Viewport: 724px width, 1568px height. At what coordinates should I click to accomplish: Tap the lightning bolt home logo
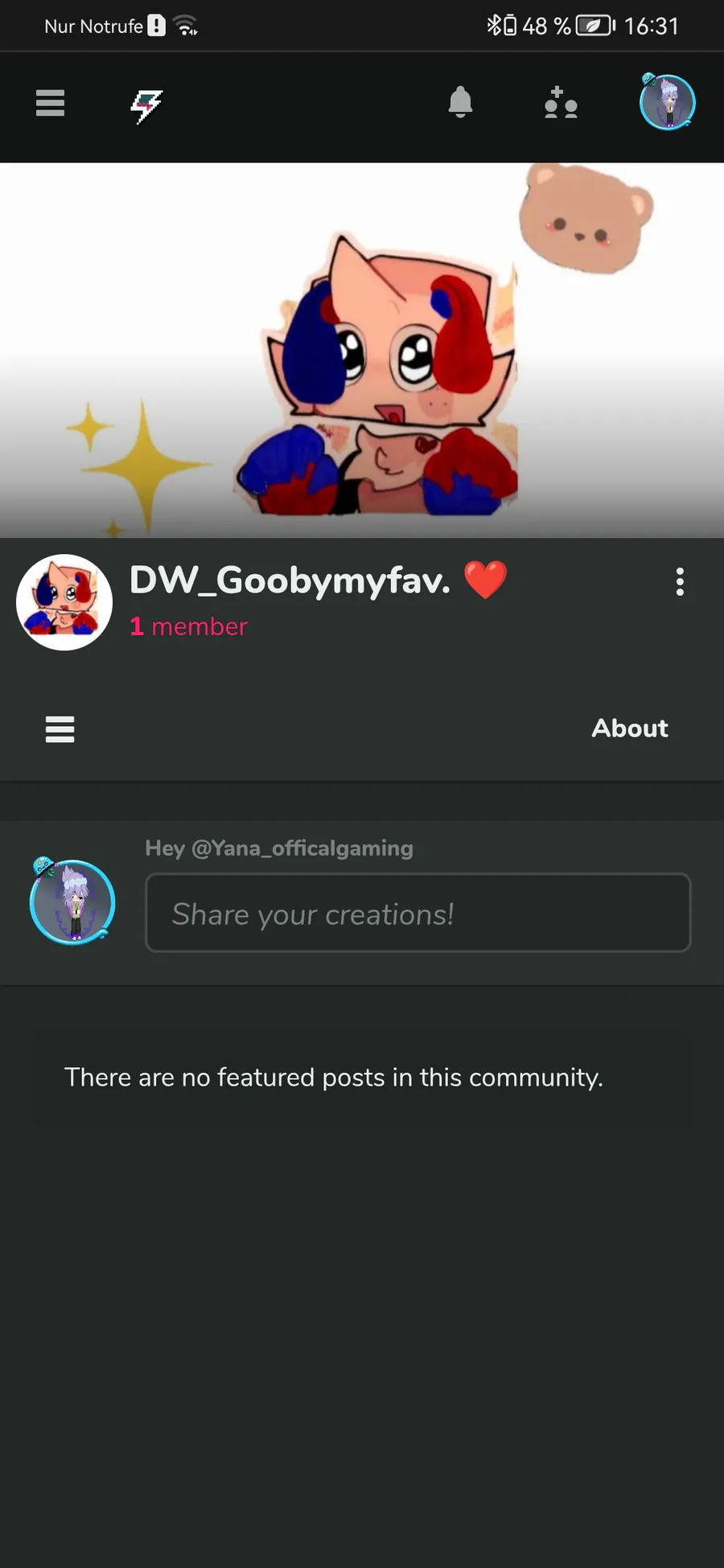[146, 105]
